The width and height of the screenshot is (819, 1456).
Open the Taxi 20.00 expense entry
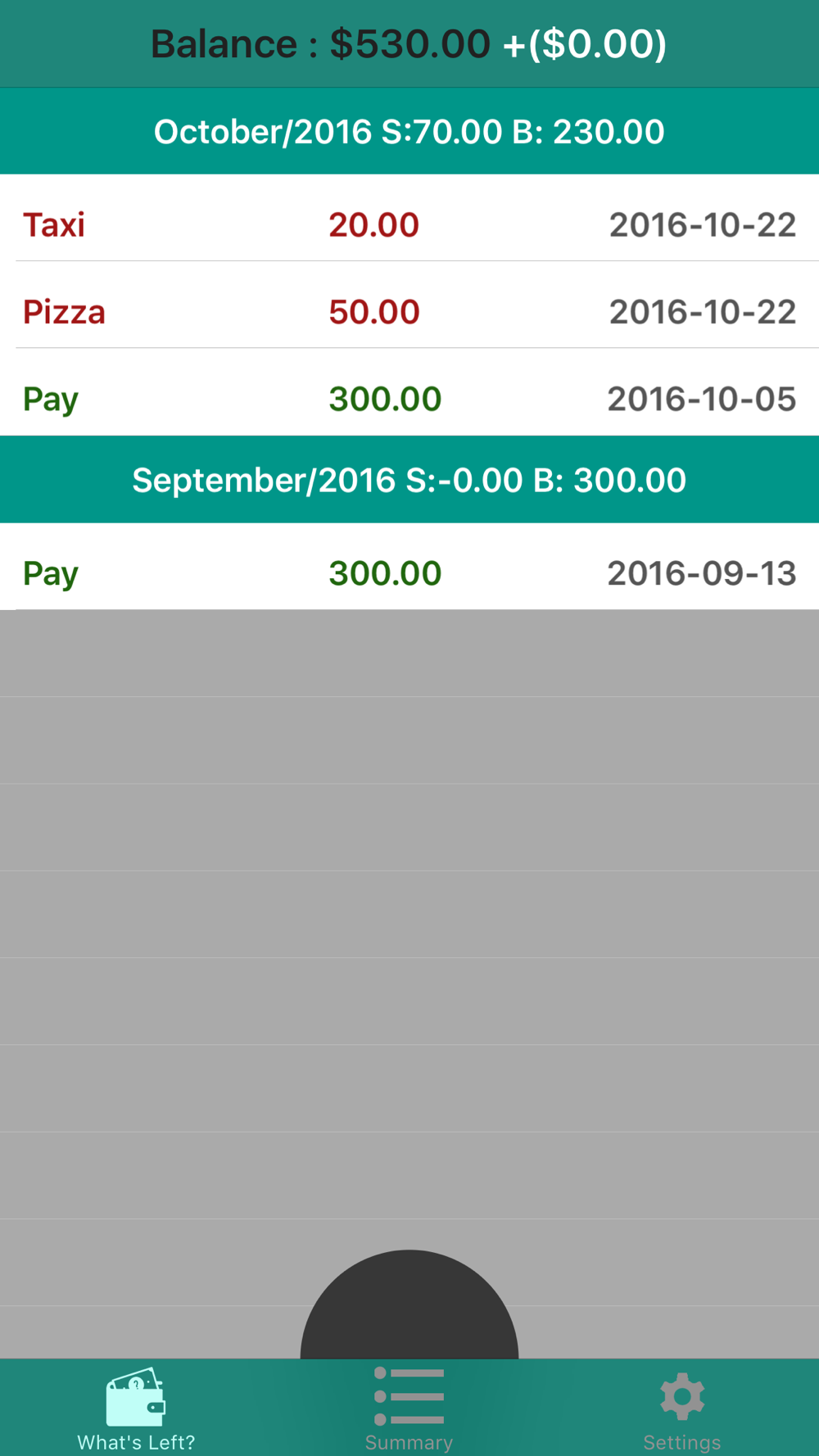point(409,225)
